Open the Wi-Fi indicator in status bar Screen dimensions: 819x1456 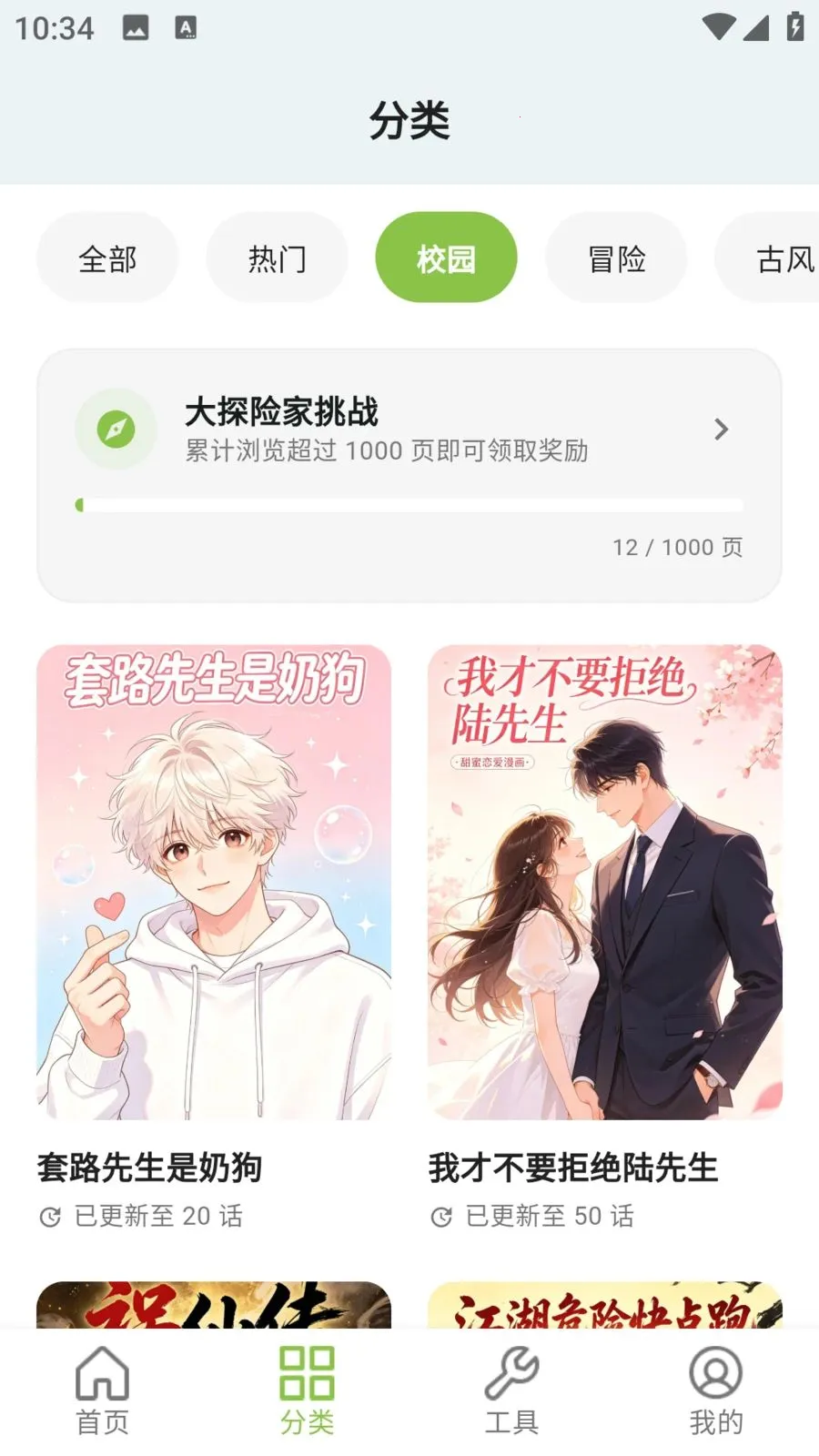(x=718, y=27)
